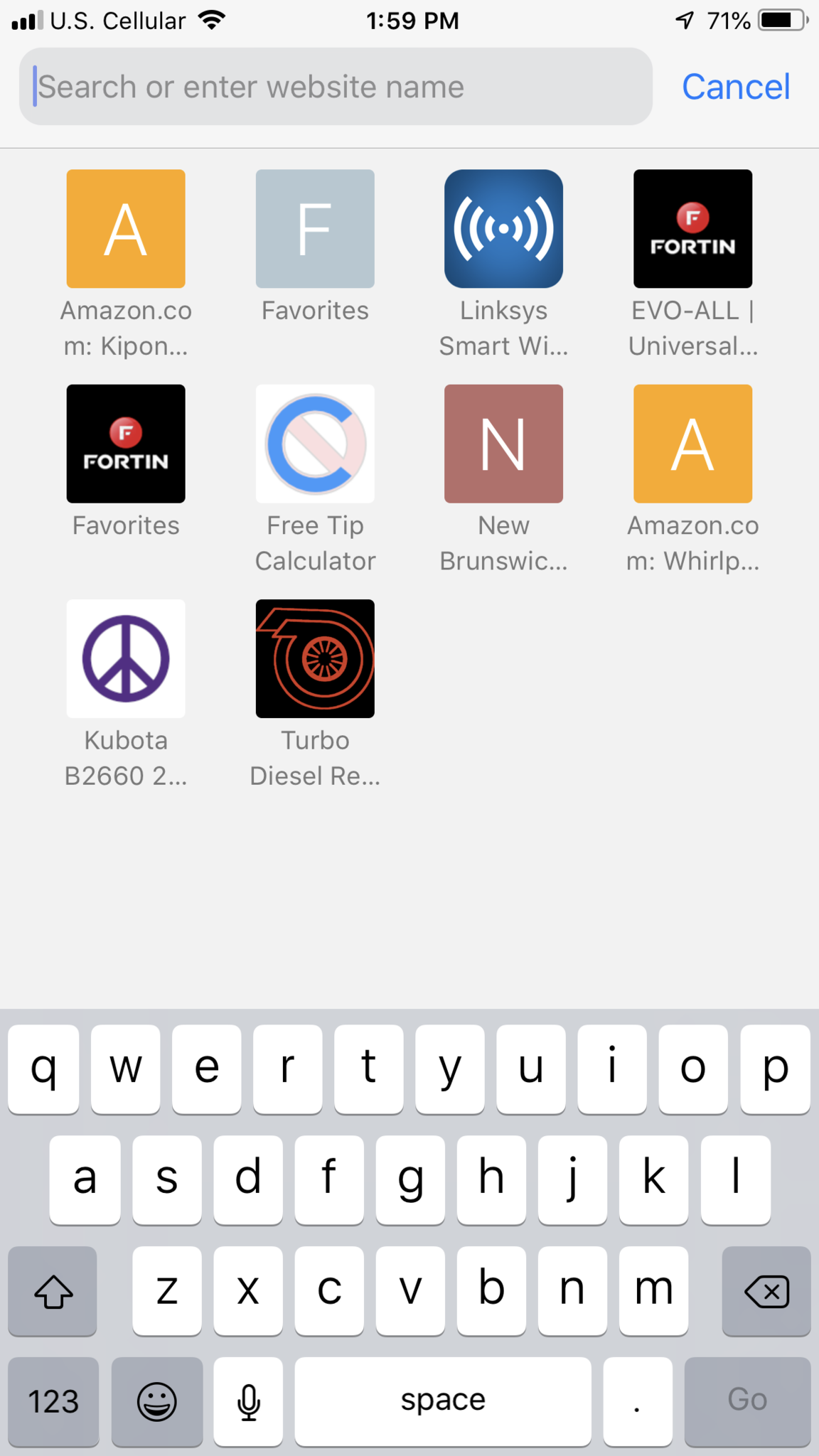Viewport: 819px width, 1456px height.
Task: Open Kubota B2660 bookmark
Action: point(126,658)
